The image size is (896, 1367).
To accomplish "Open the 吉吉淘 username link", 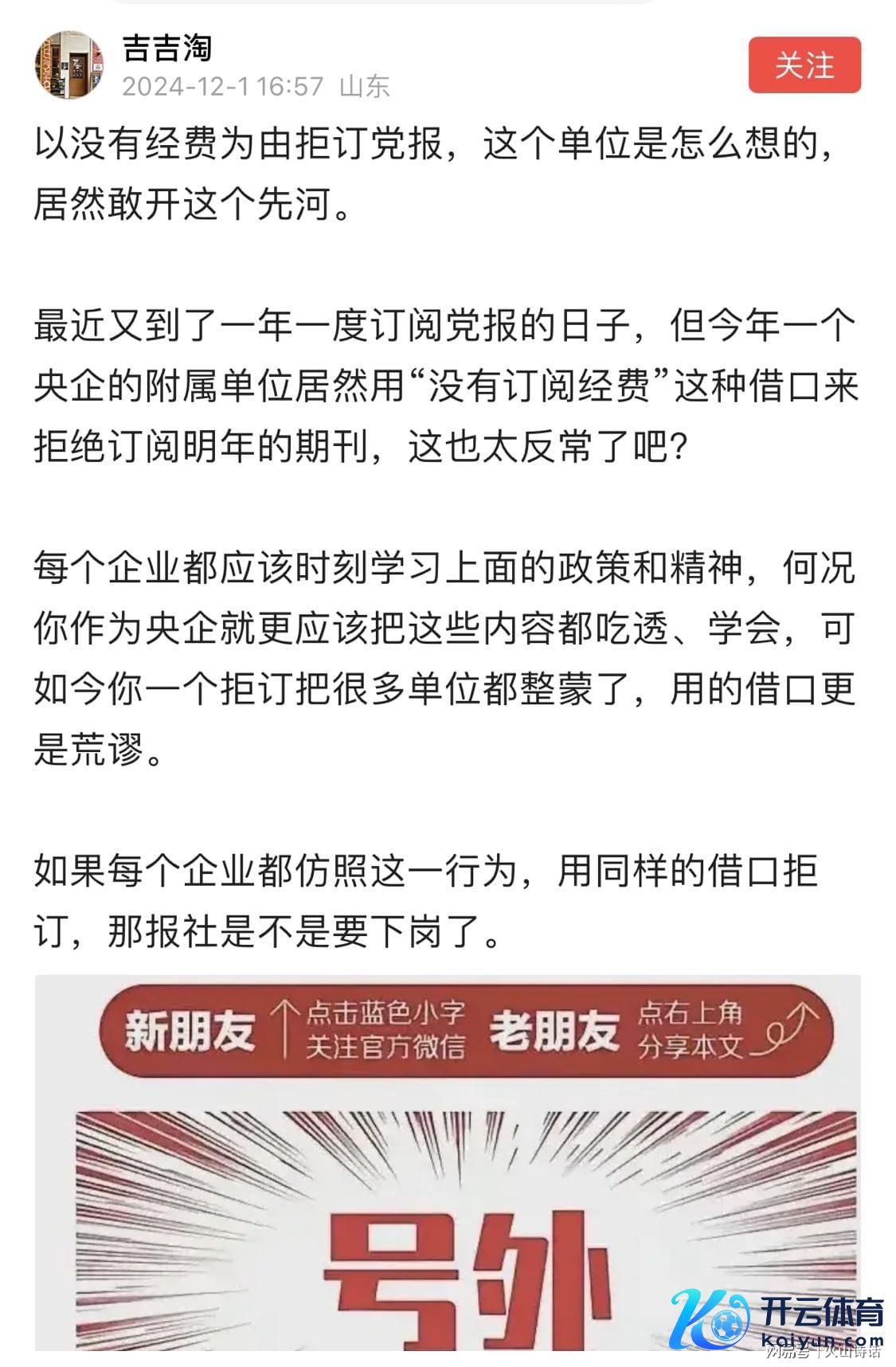I will point(166,48).
